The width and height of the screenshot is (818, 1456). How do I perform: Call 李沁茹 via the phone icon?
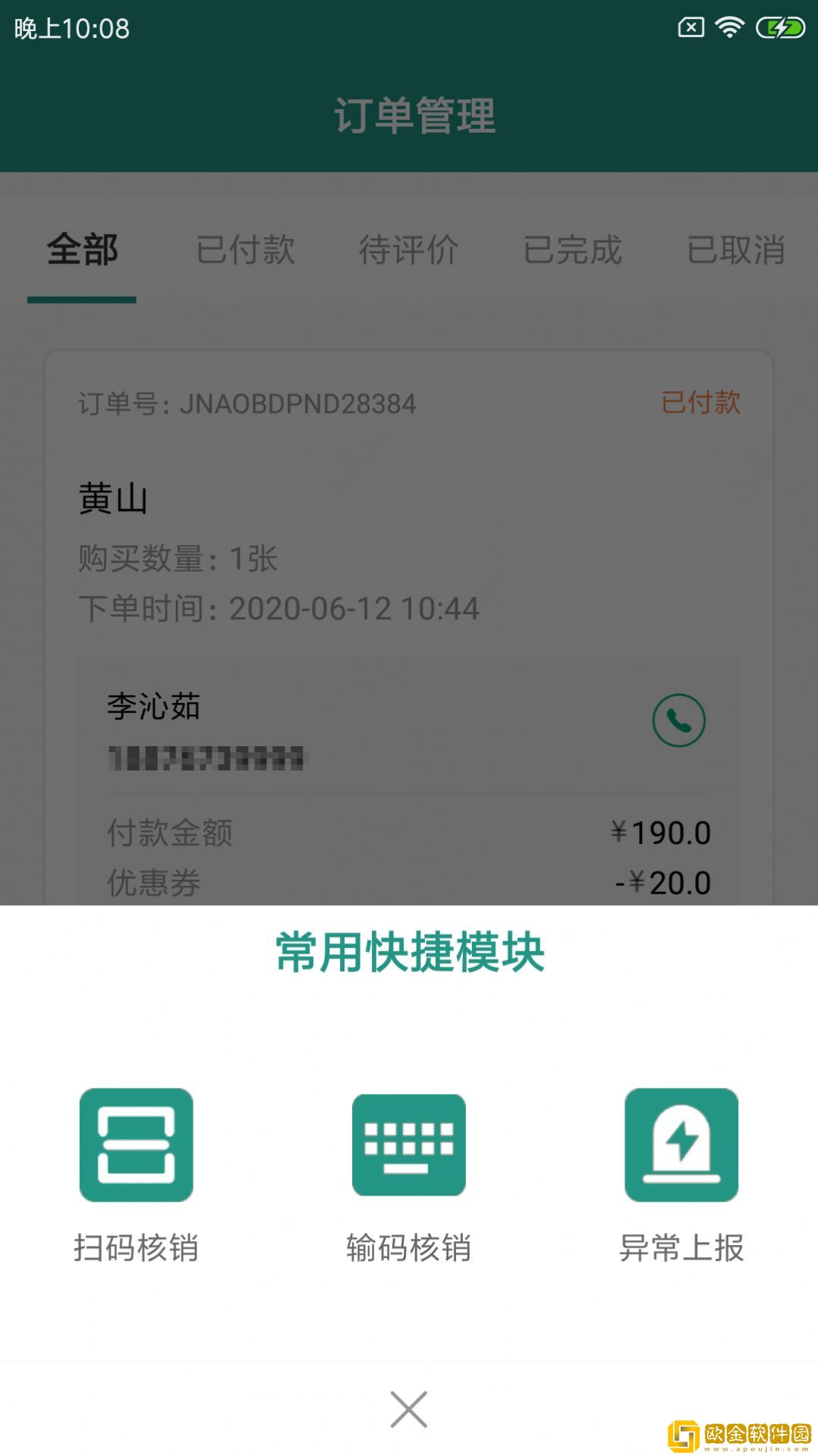point(678,720)
